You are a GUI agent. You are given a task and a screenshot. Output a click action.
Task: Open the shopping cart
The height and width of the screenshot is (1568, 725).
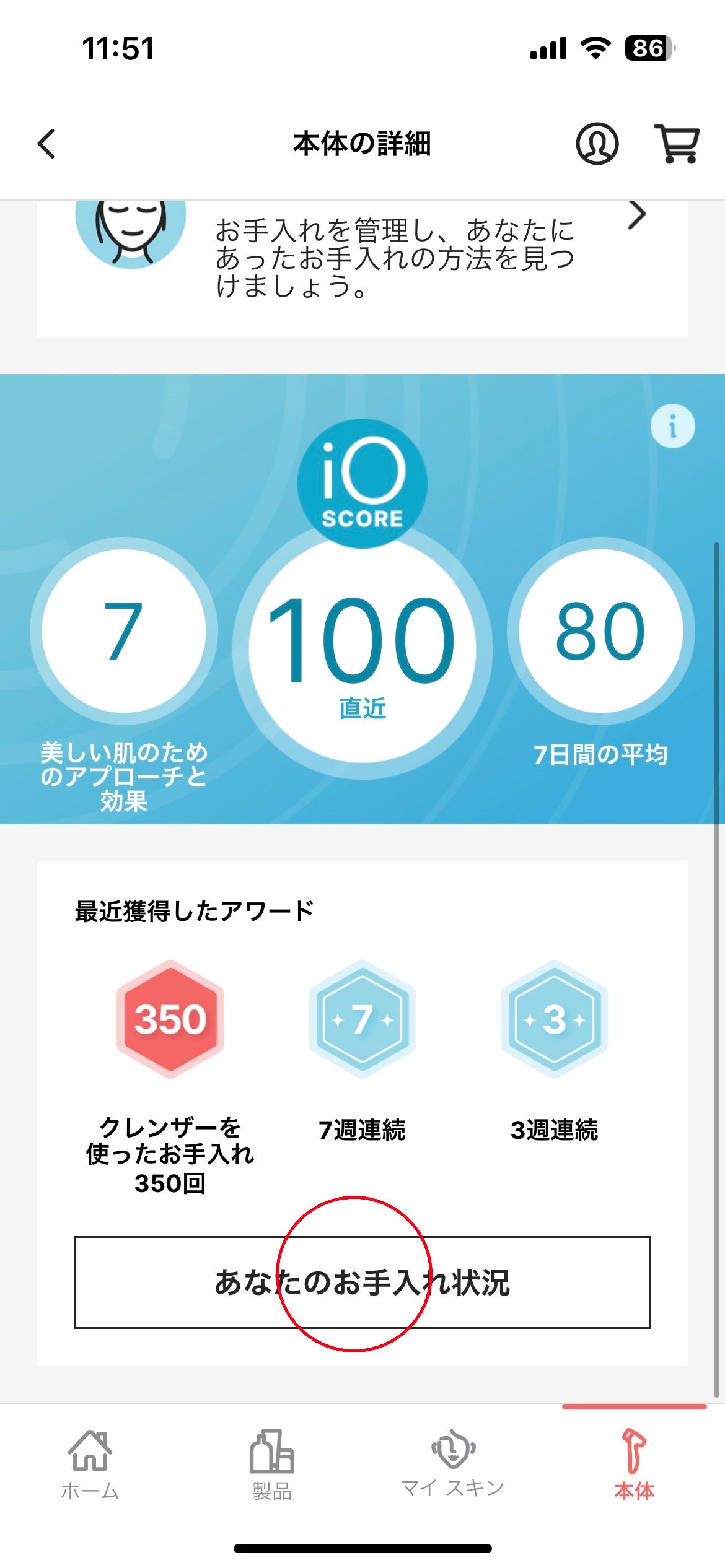coord(677,144)
